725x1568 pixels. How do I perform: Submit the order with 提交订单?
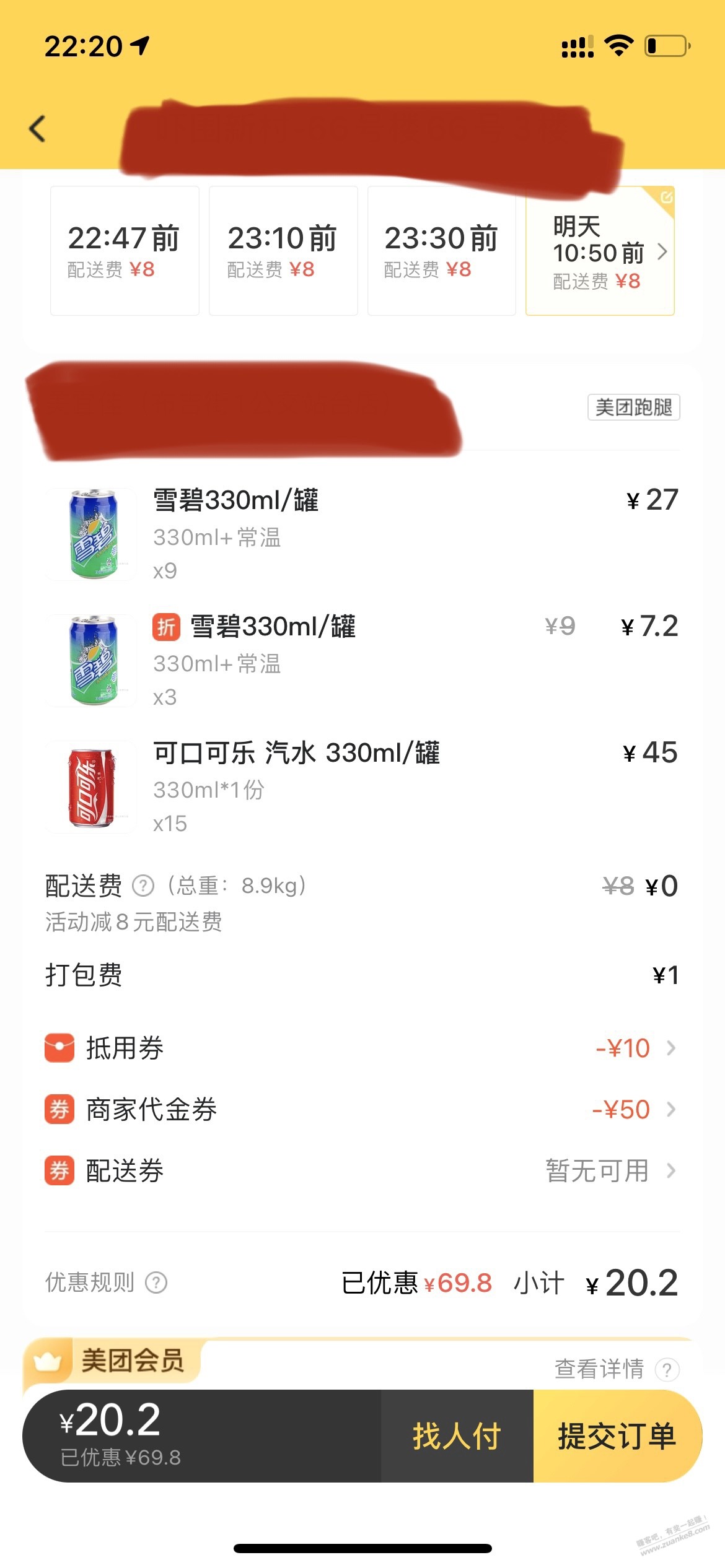(x=617, y=1435)
